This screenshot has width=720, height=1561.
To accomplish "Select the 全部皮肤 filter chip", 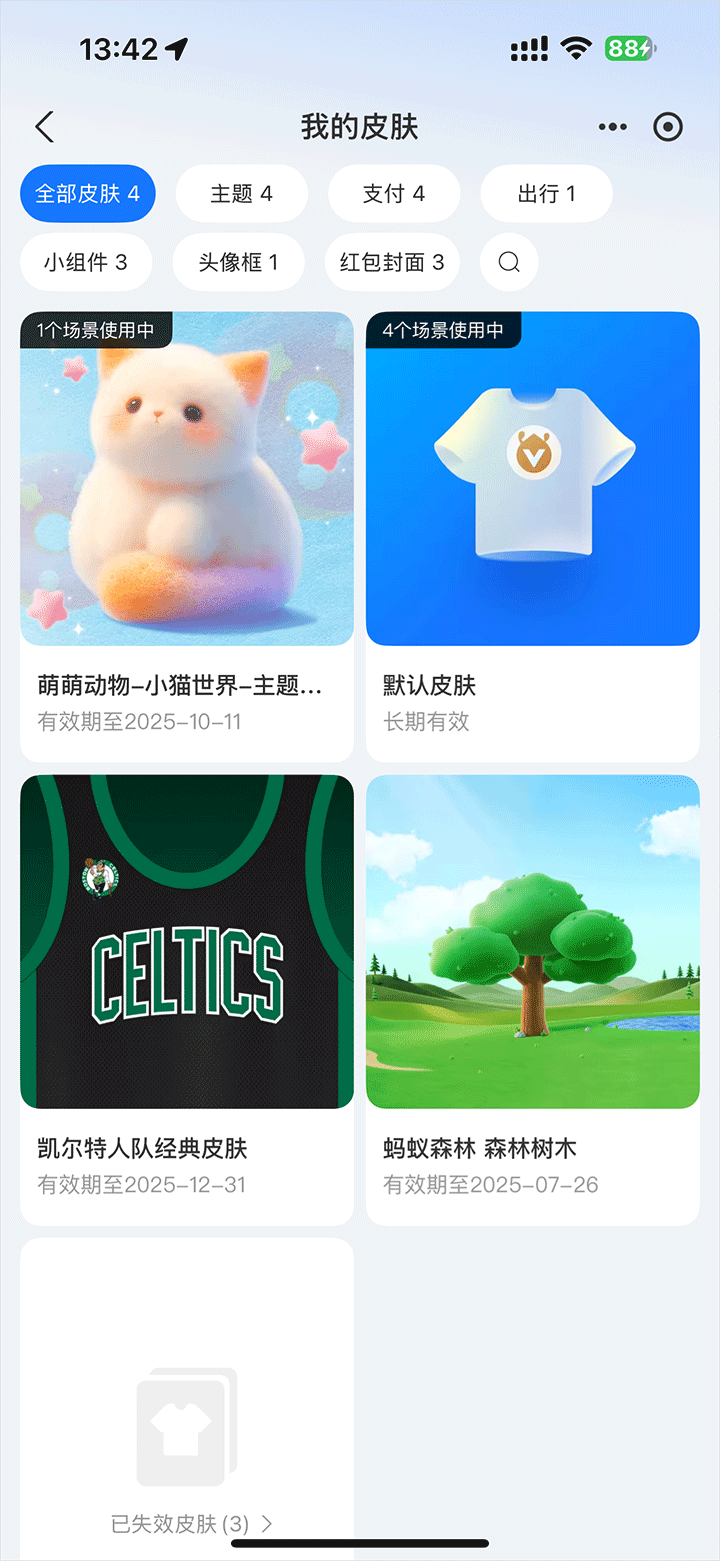I will click(x=88, y=193).
